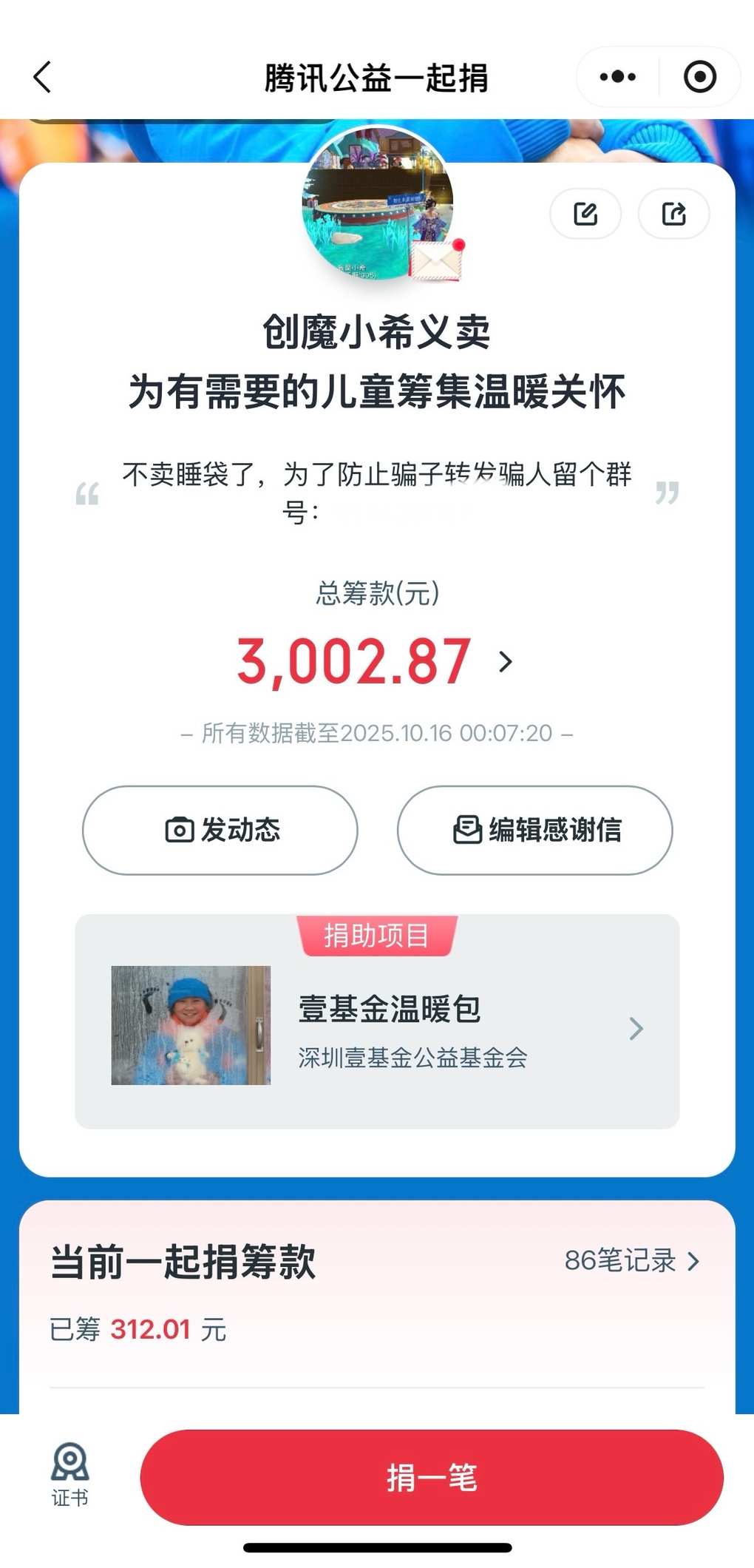Open 编辑感谢信 to edit thank-you letter
Viewport: 754px width, 1568px height.
[x=535, y=830]
